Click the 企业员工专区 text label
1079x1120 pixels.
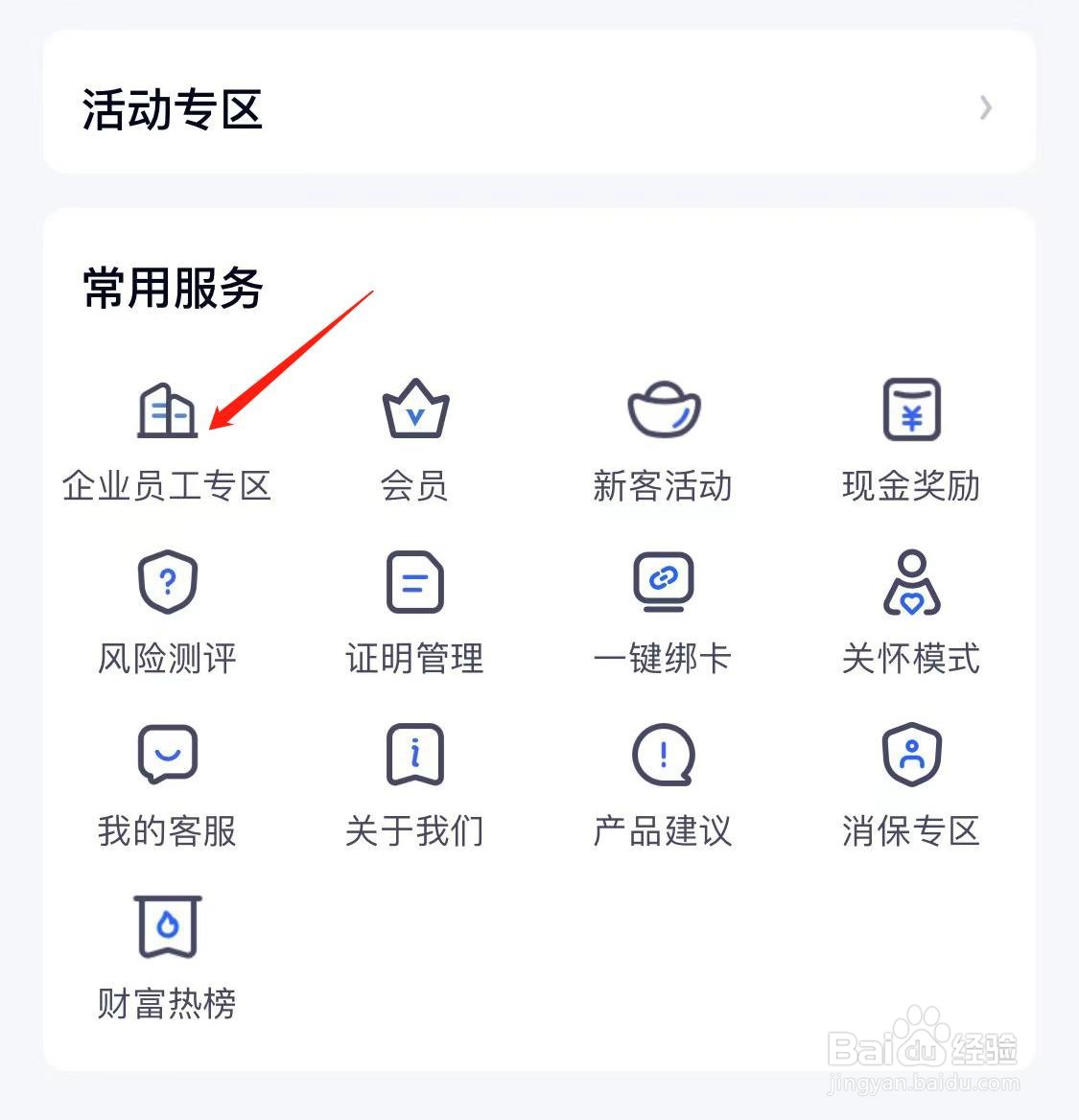pyautogui.click(x=168, y=486)
